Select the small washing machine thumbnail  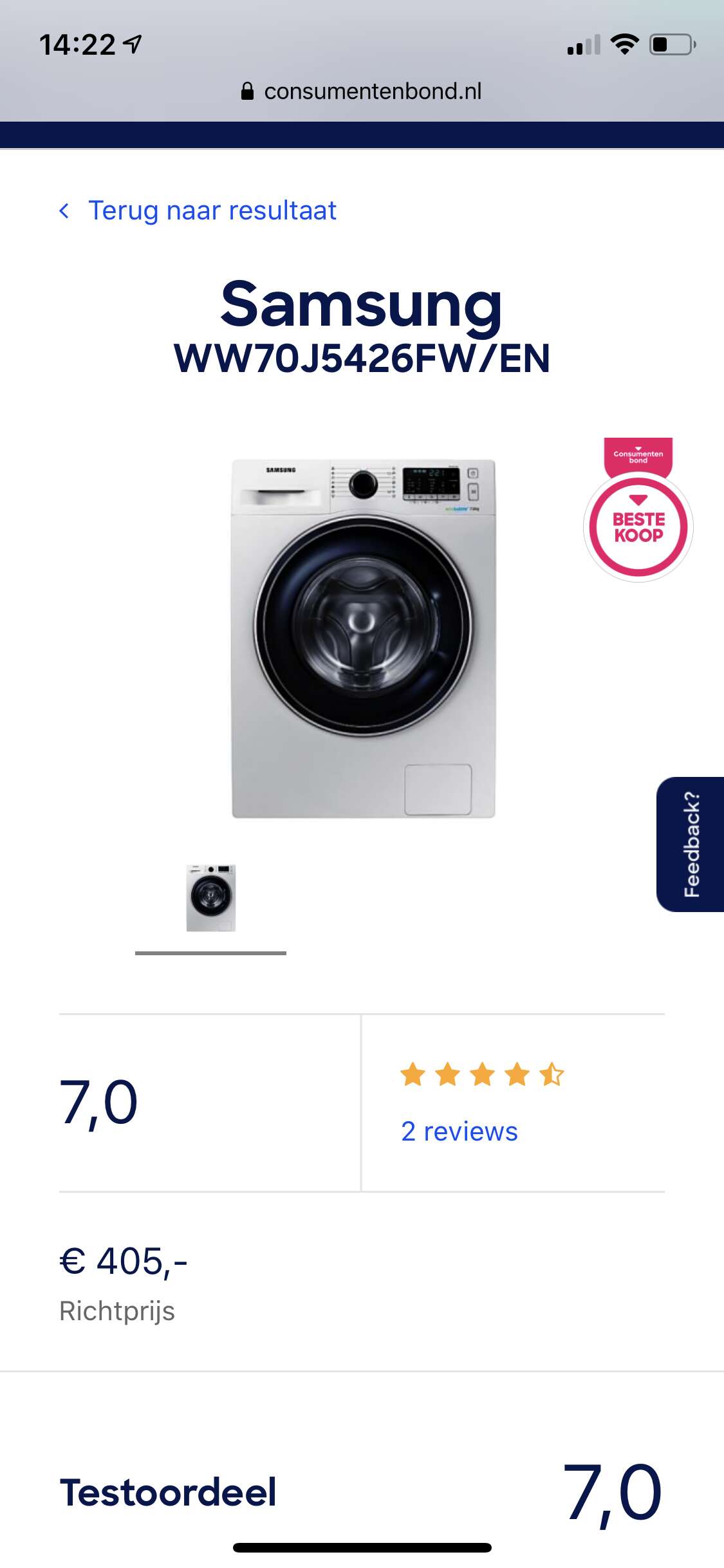211,898
